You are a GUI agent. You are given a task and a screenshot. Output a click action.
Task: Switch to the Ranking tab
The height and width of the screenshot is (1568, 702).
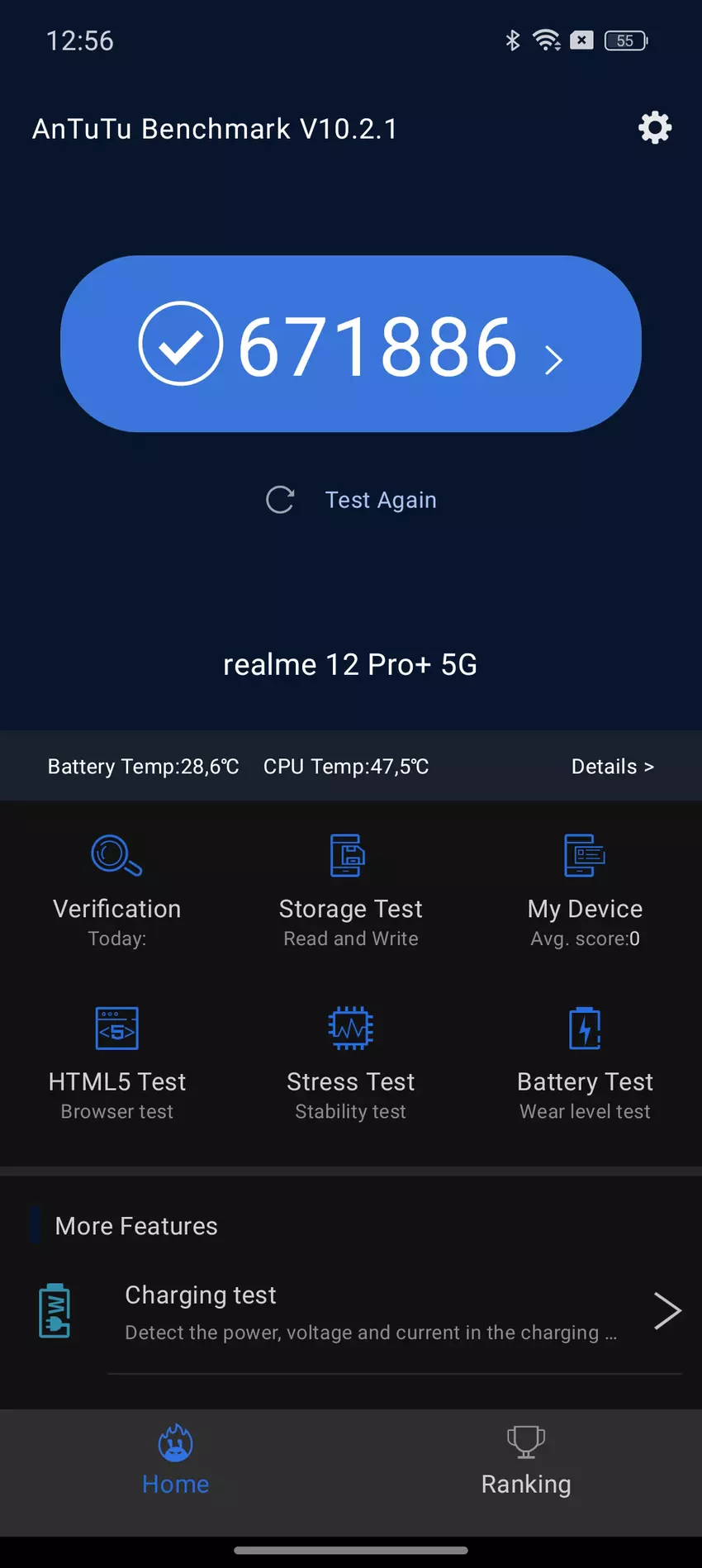coord(526,1462)
